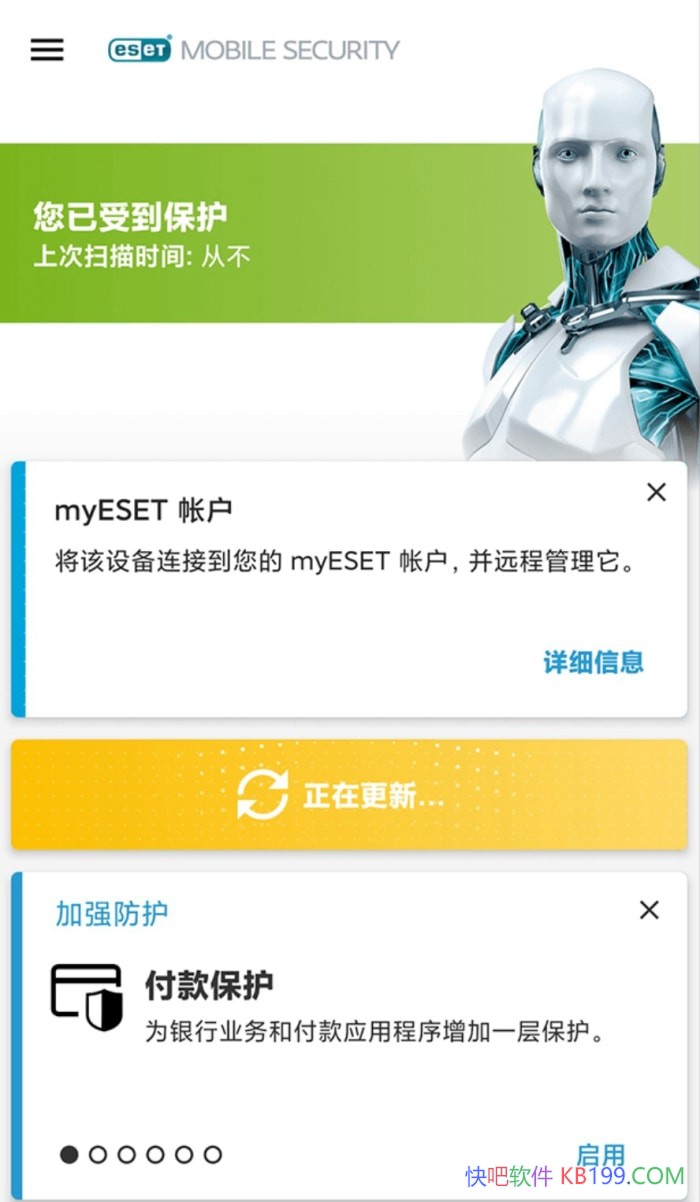
Task: Tap the 正在更新 update banner
Action: click(x=349, y=796)
